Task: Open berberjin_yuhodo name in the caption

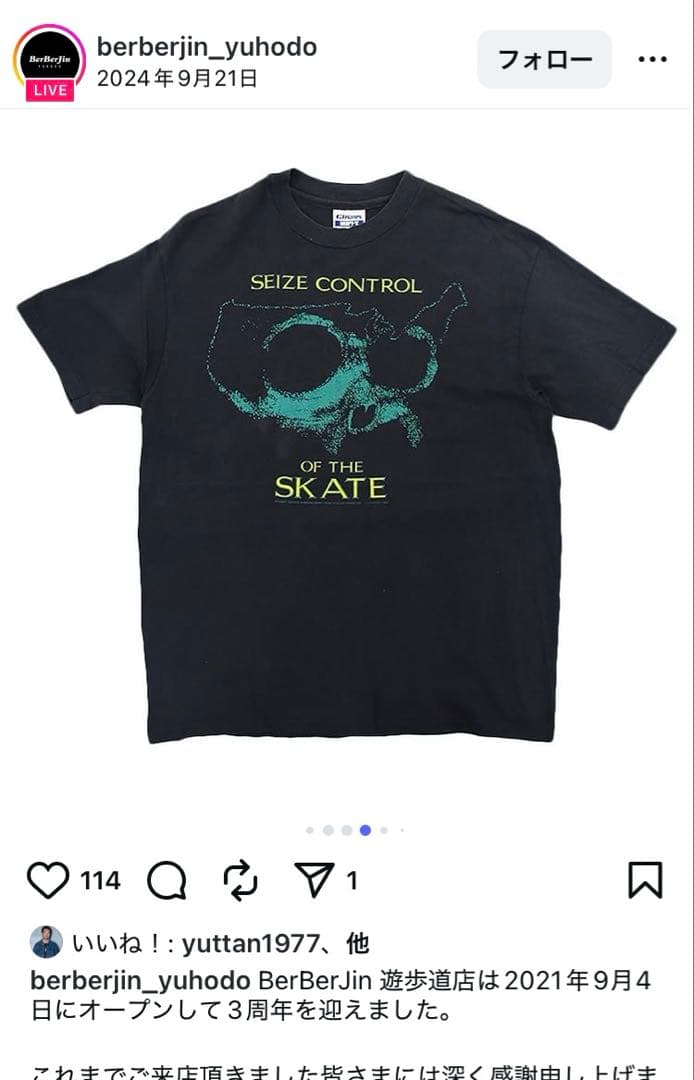Action: tap(140, 979)
